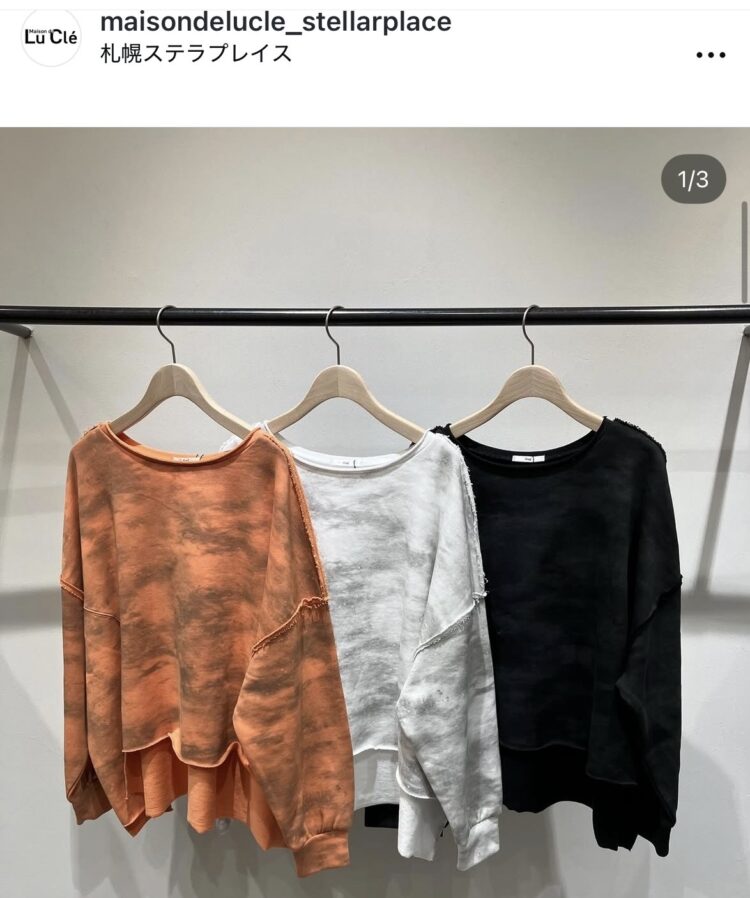Image resolution: width=750 pixels, height=898 pixels.
Task: Tap the Maison de Lu Clé profile picture
Action: [x=50, y=37]
